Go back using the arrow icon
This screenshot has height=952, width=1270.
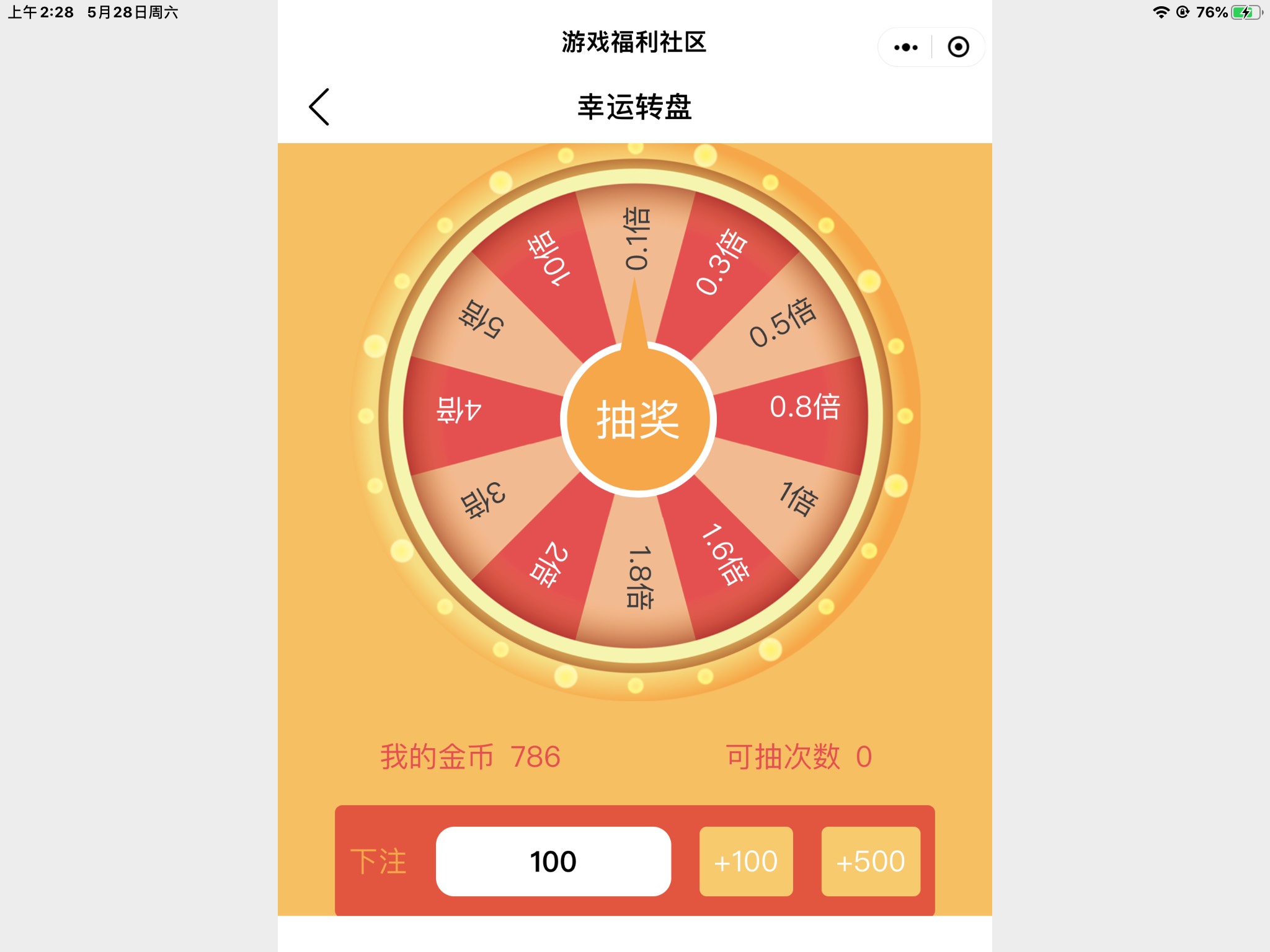(x=319, y=107)
